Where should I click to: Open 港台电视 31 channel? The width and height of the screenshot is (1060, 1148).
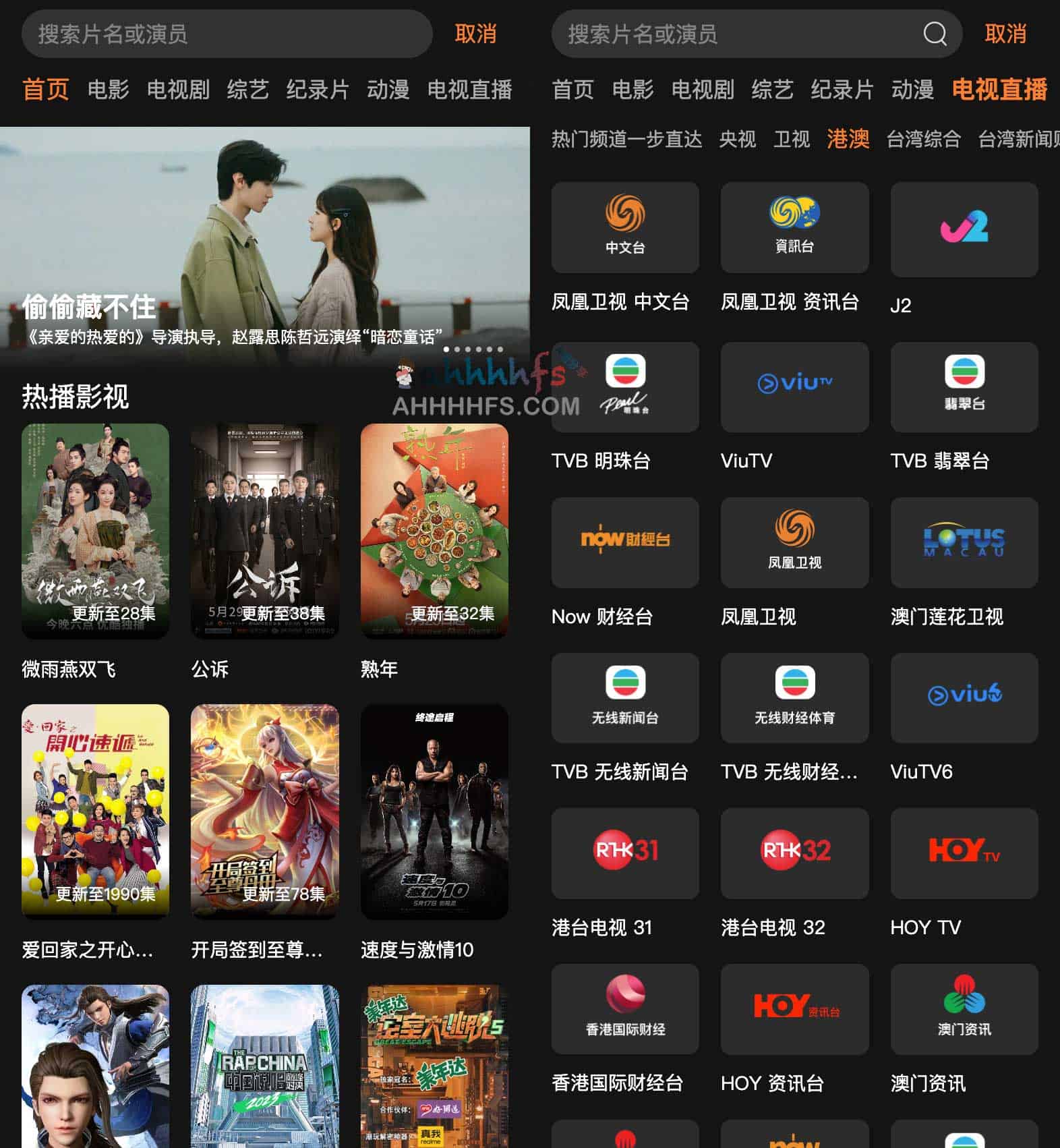[625, 853]
